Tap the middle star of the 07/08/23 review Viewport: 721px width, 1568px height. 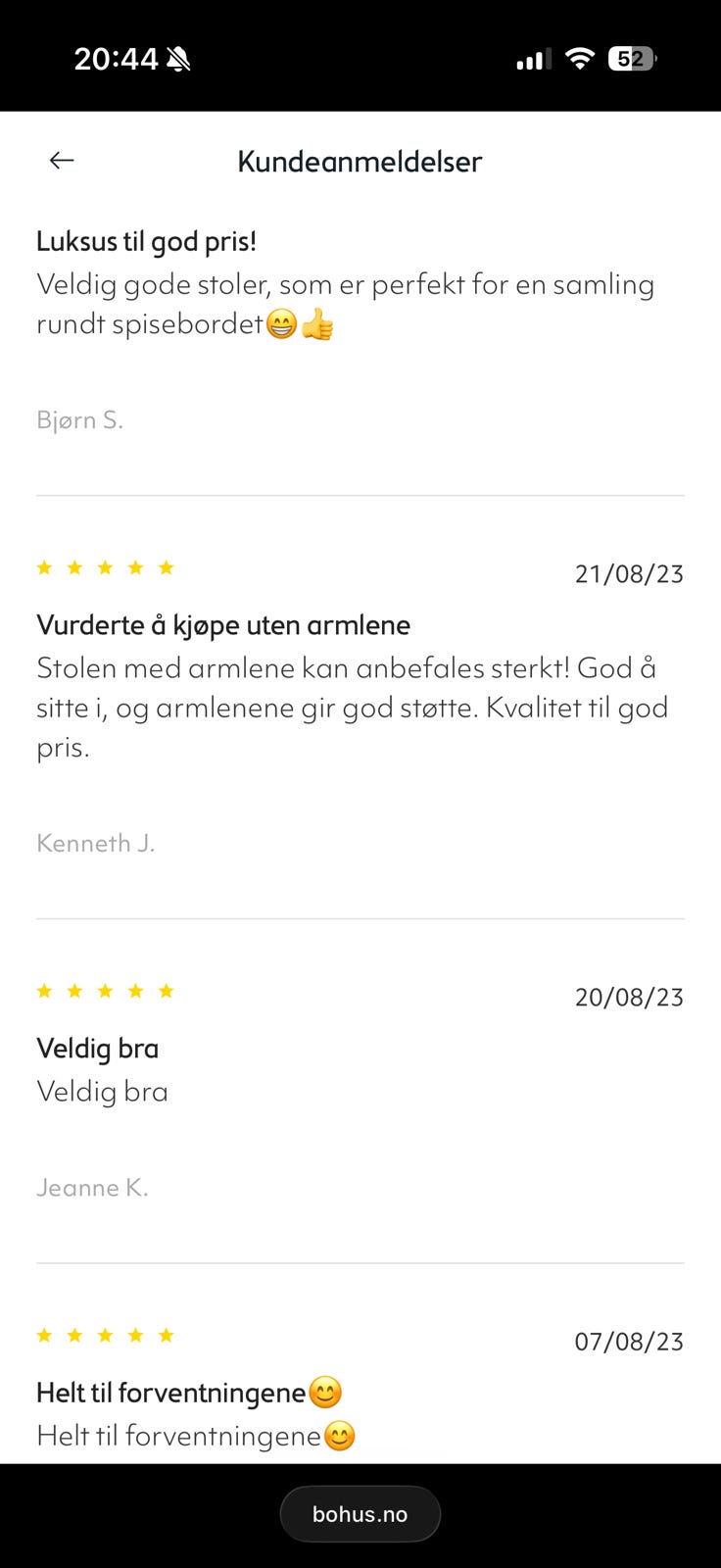(x=105, y=1335)
